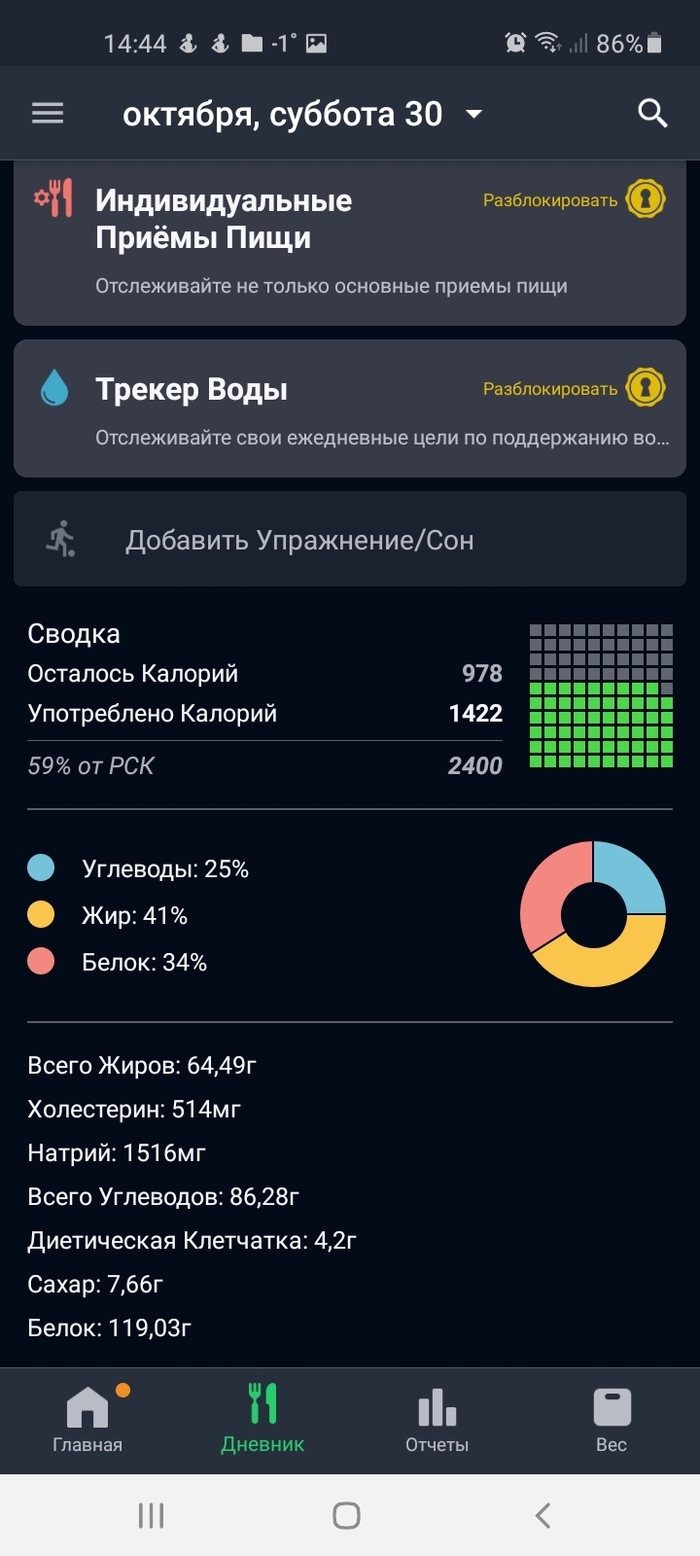Viewport: 700px width, 1556px height.
Task: Unlock Индивидуальные Приёмы Пищи feature
Action: click(x=574, y=200)
